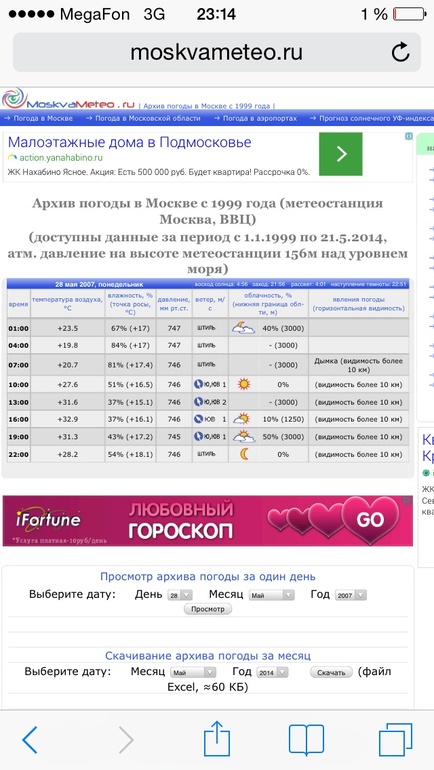Screen dimensions: 434x770
Task: Tap the moskvameteo.ru address bar
Action: 217,53
